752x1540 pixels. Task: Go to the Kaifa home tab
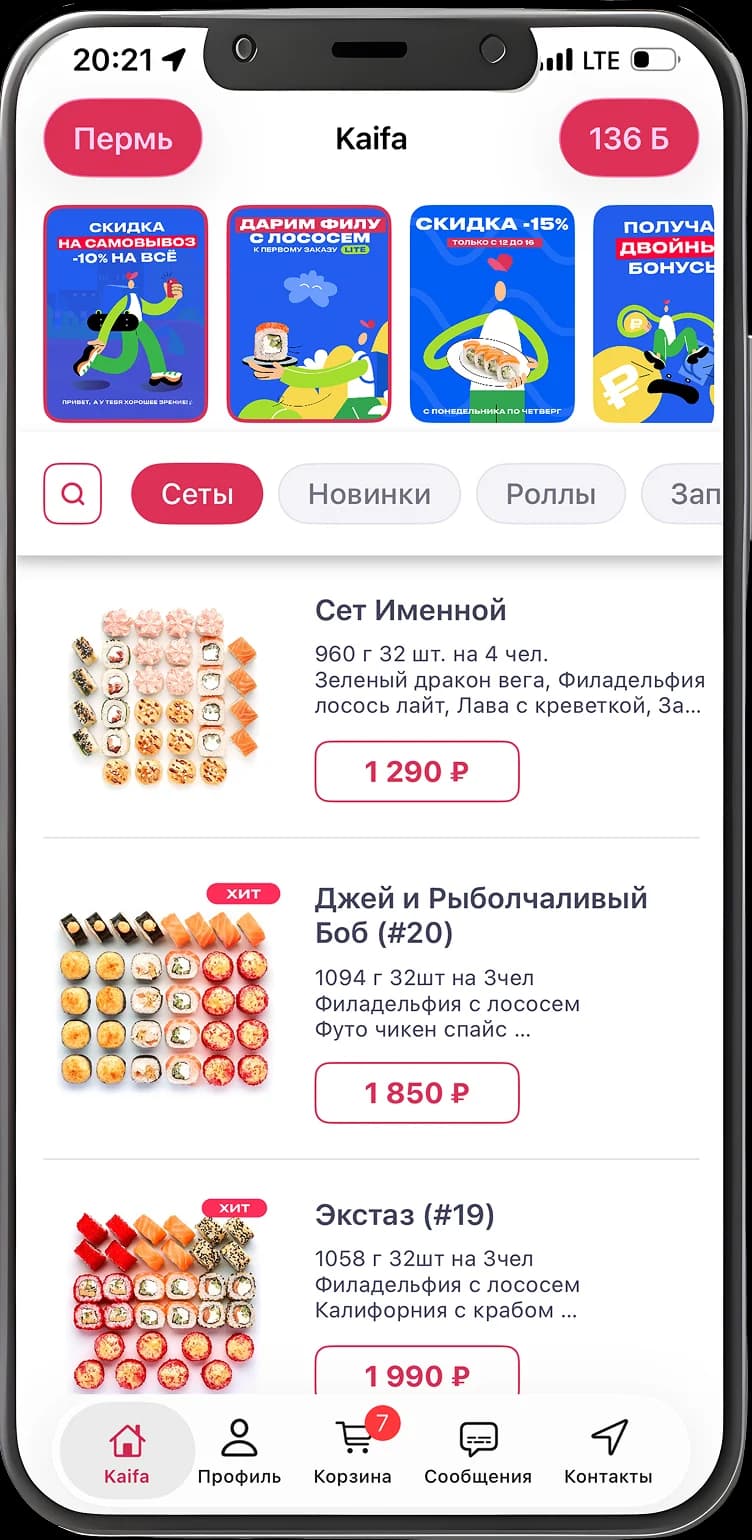coord(127,1452)
